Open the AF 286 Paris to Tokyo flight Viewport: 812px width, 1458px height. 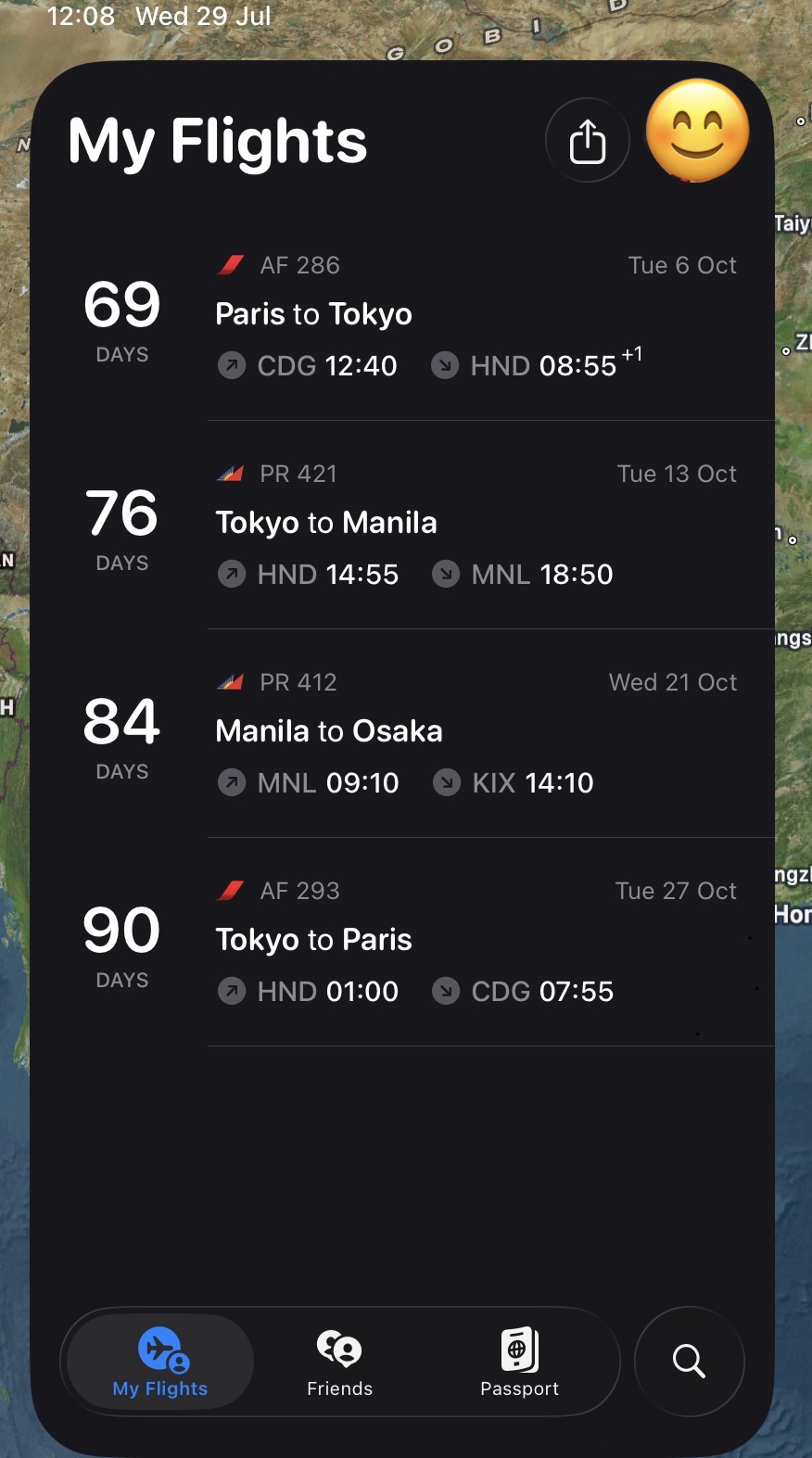[x=402, y=316]
